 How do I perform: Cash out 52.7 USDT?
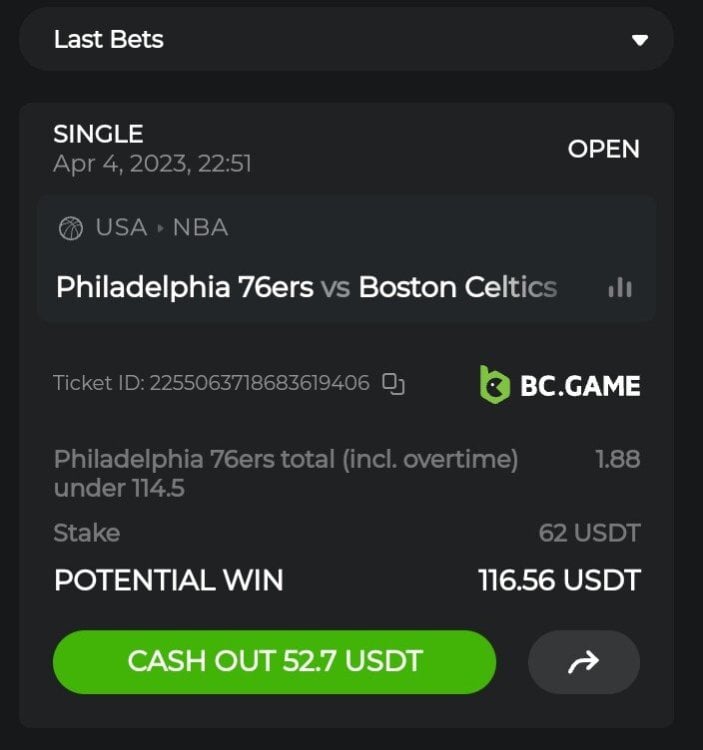pos(274,661)
